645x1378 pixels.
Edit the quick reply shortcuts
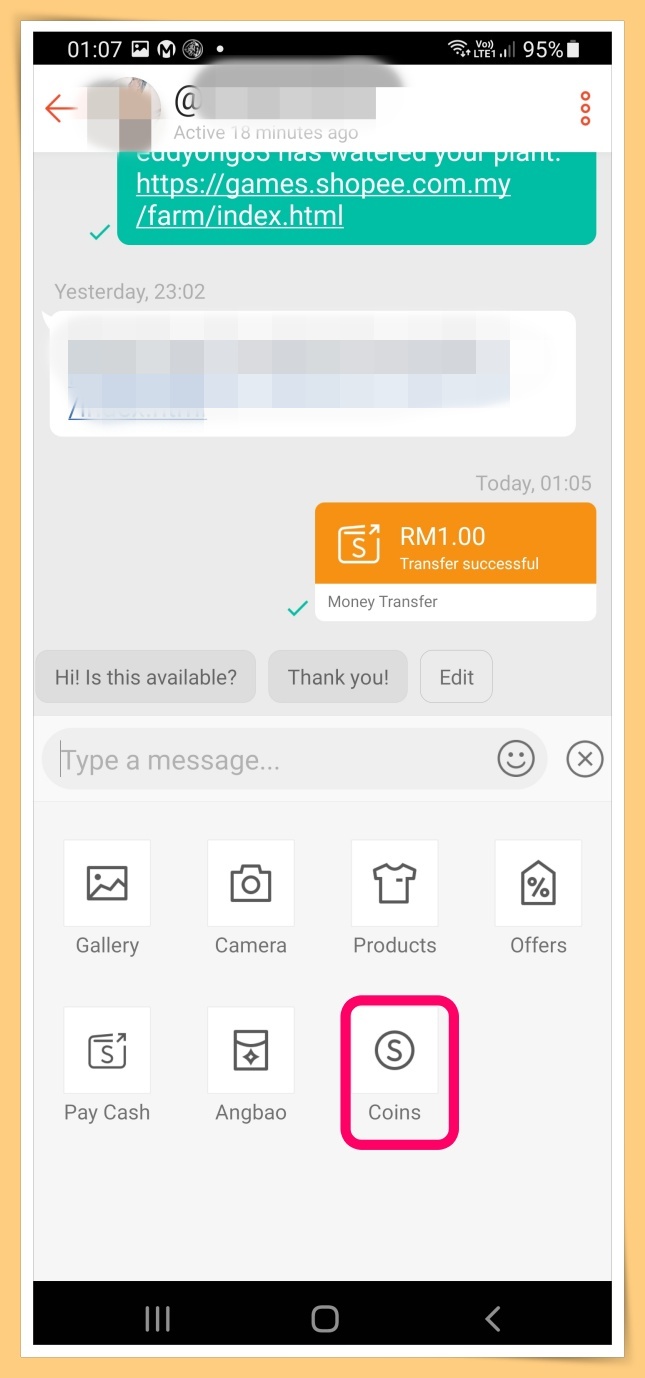pos(456,677)
